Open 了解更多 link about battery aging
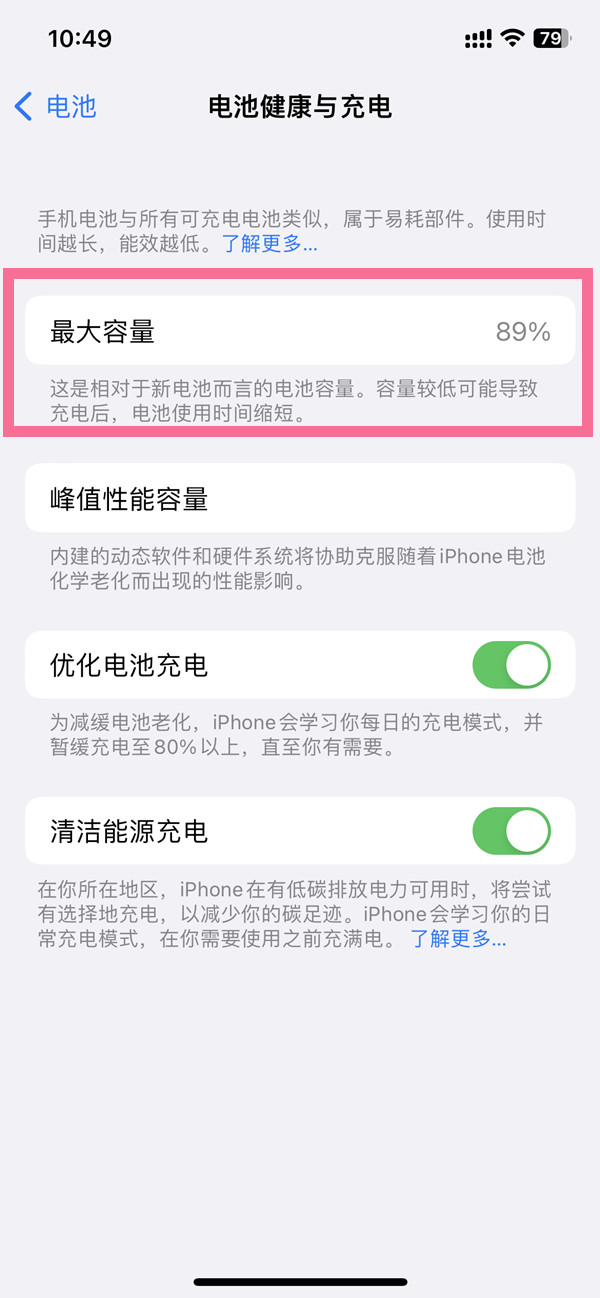 270,244
